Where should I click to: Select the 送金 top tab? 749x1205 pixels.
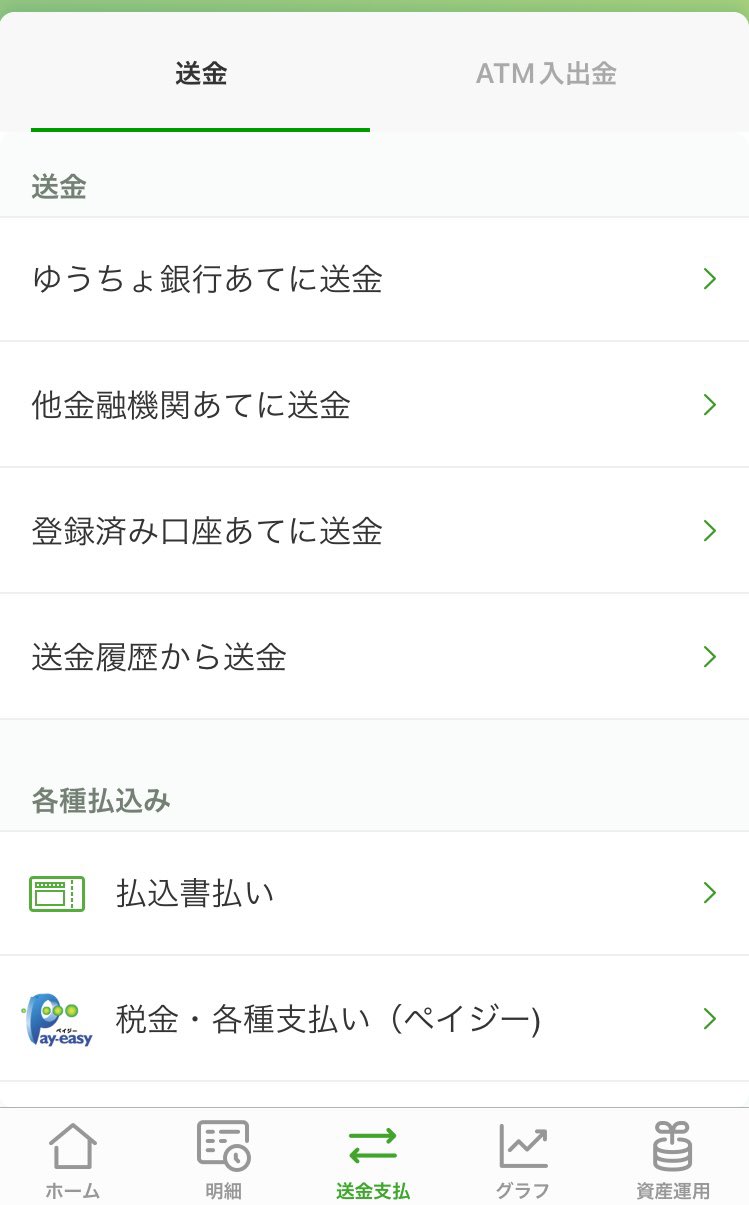point(201,74)
